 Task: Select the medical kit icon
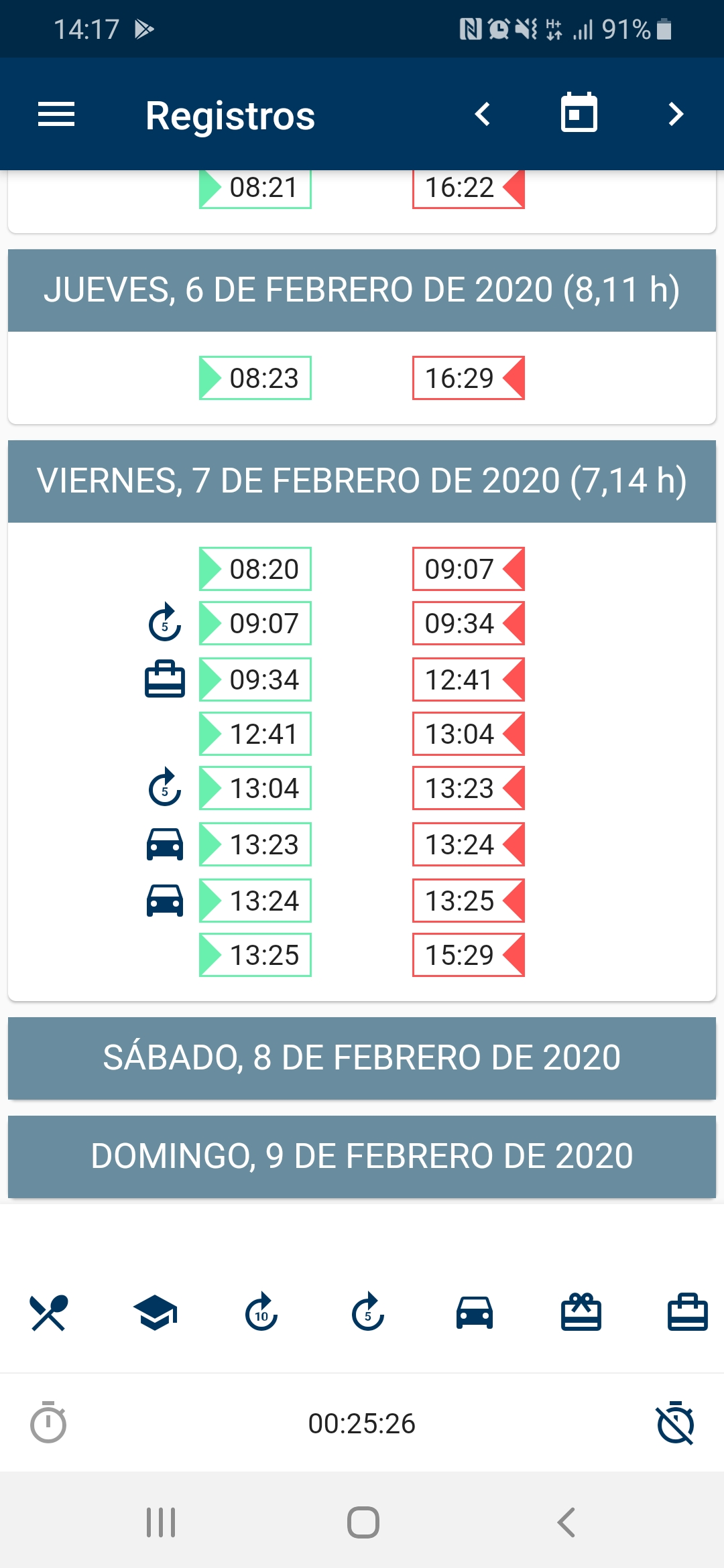[581, 1313]
